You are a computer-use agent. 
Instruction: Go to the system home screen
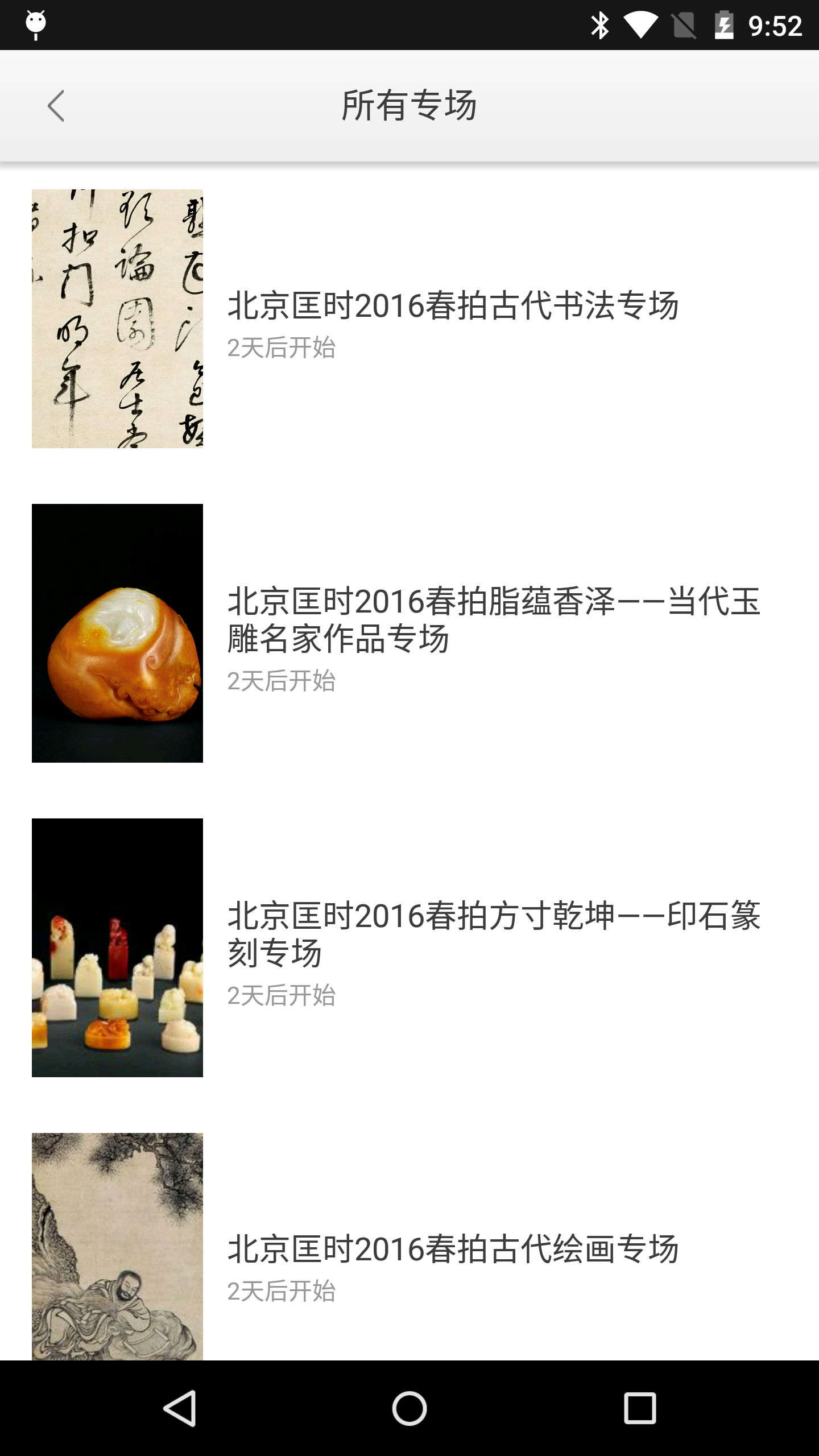409,1408
